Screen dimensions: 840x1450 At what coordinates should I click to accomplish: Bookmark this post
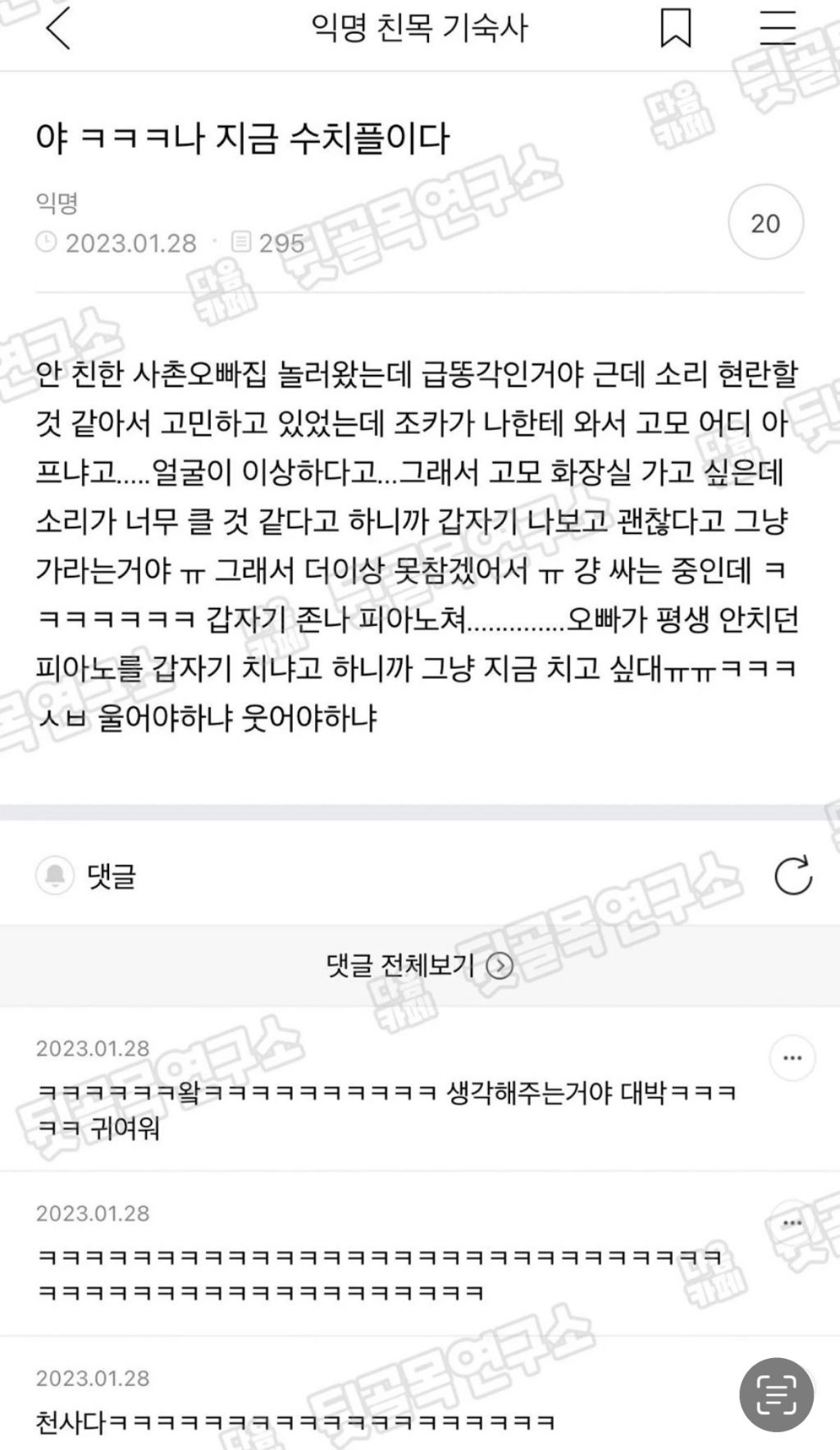point(676,30)
